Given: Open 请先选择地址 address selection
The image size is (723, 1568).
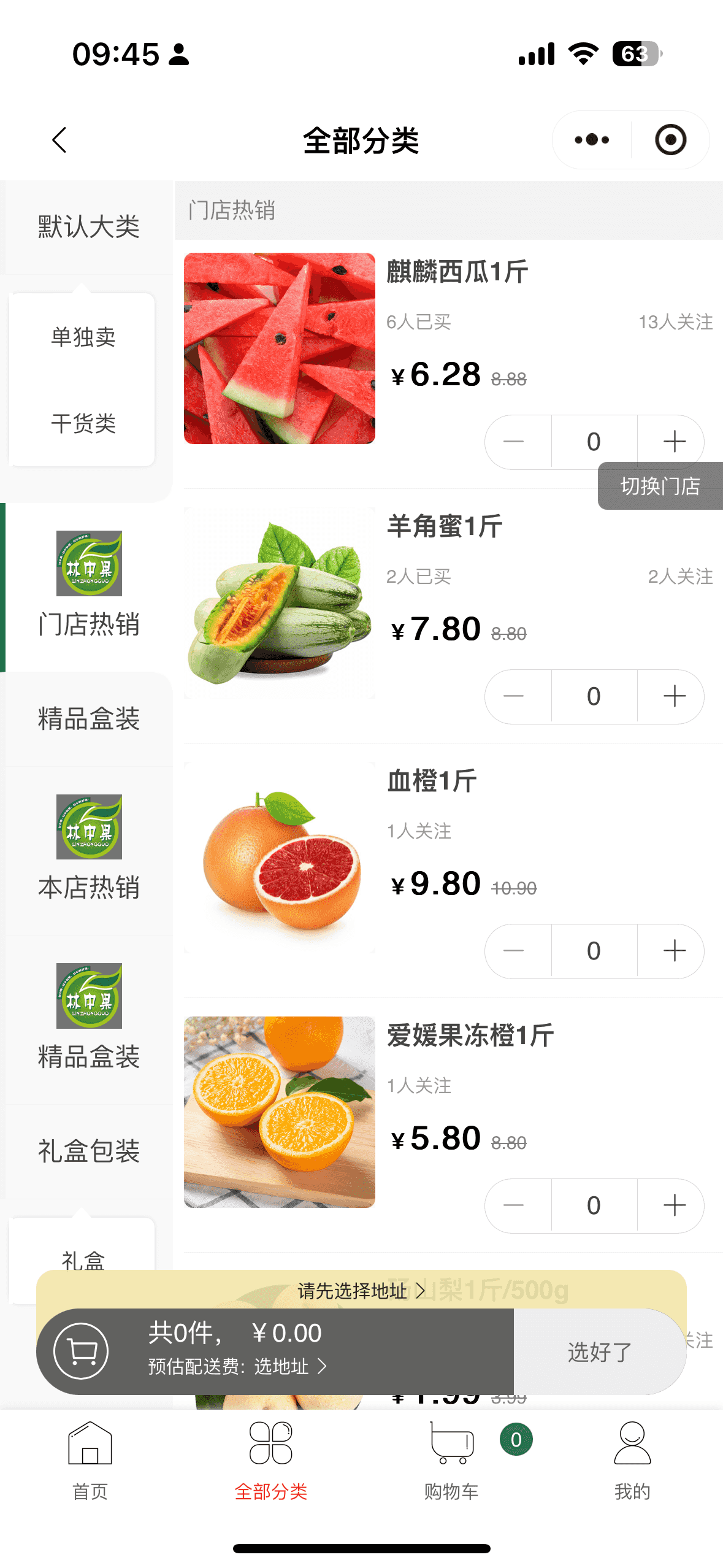Looking at the screenshot, I should click(361, 1291).
